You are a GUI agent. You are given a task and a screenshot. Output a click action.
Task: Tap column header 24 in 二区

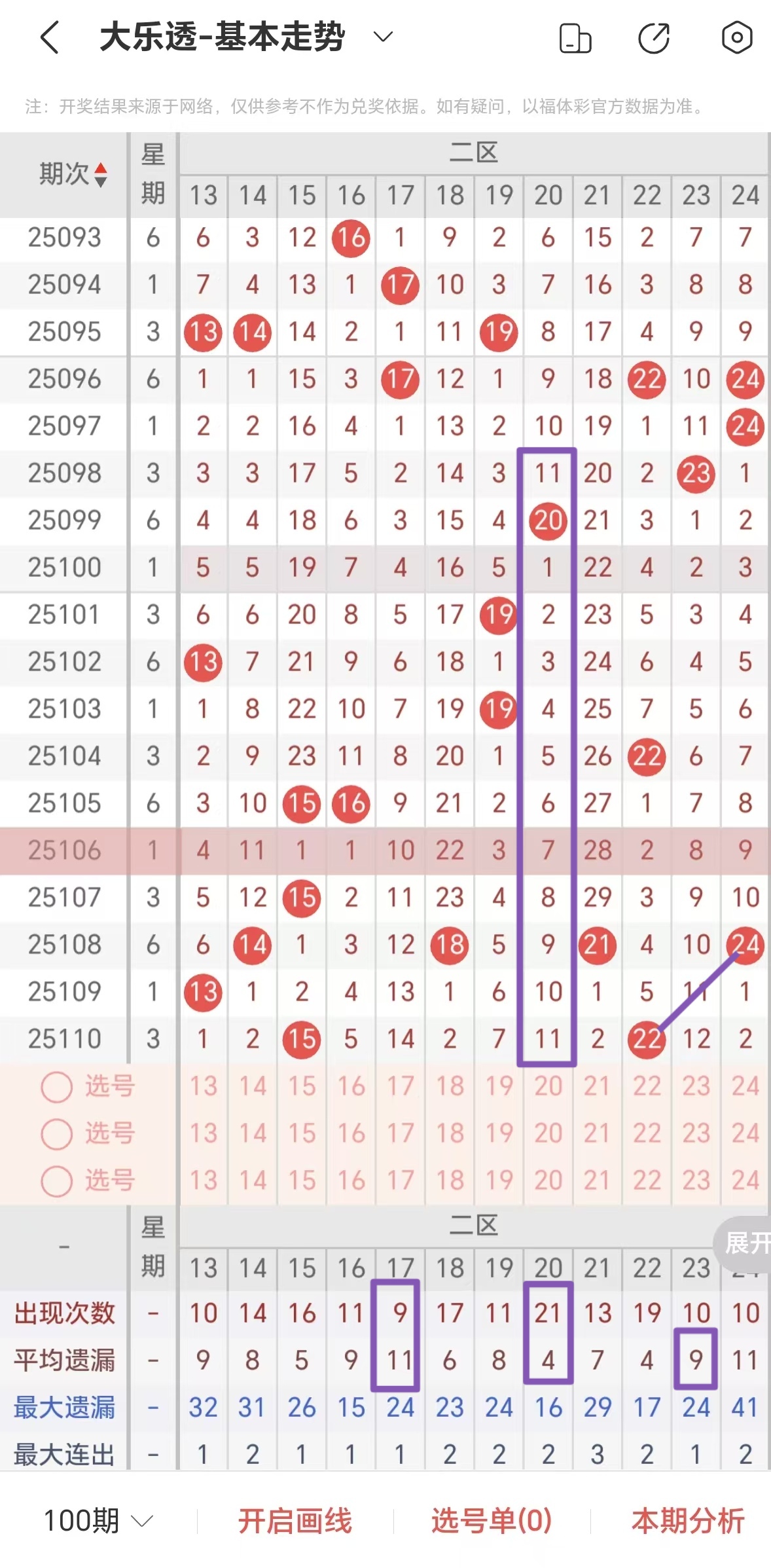click(745, 194)
